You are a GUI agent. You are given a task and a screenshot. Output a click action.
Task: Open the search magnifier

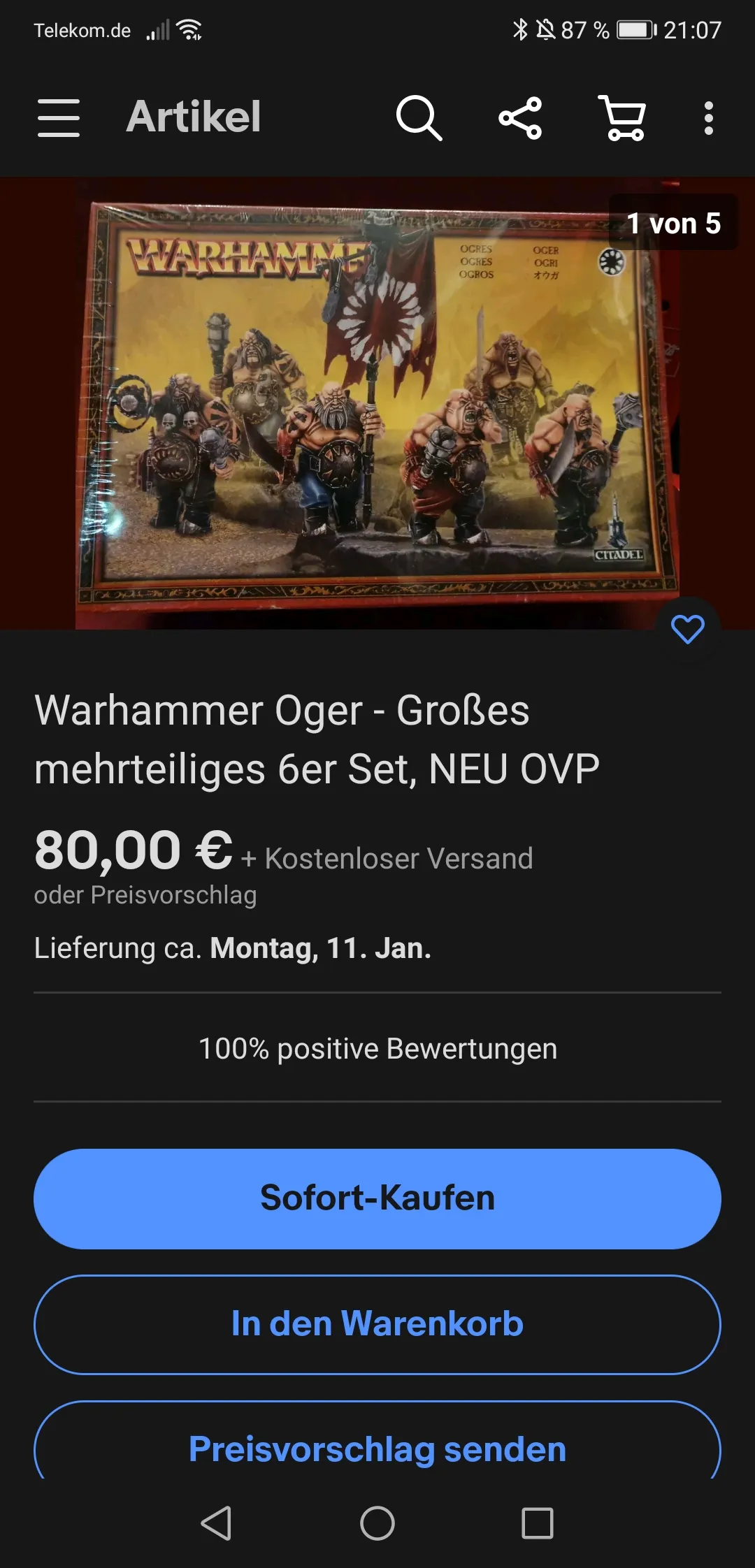tap(419, 117)
